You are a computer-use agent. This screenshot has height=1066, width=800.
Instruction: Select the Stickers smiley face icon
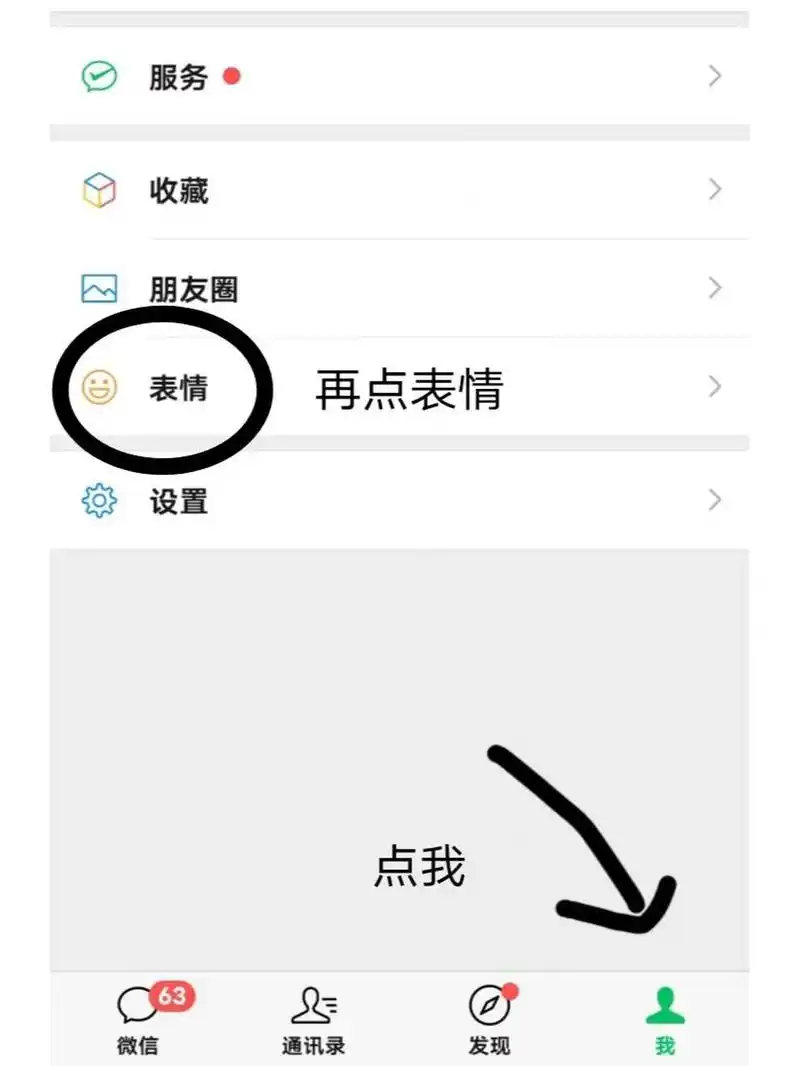pyautogui.click(x=100, y=390)
